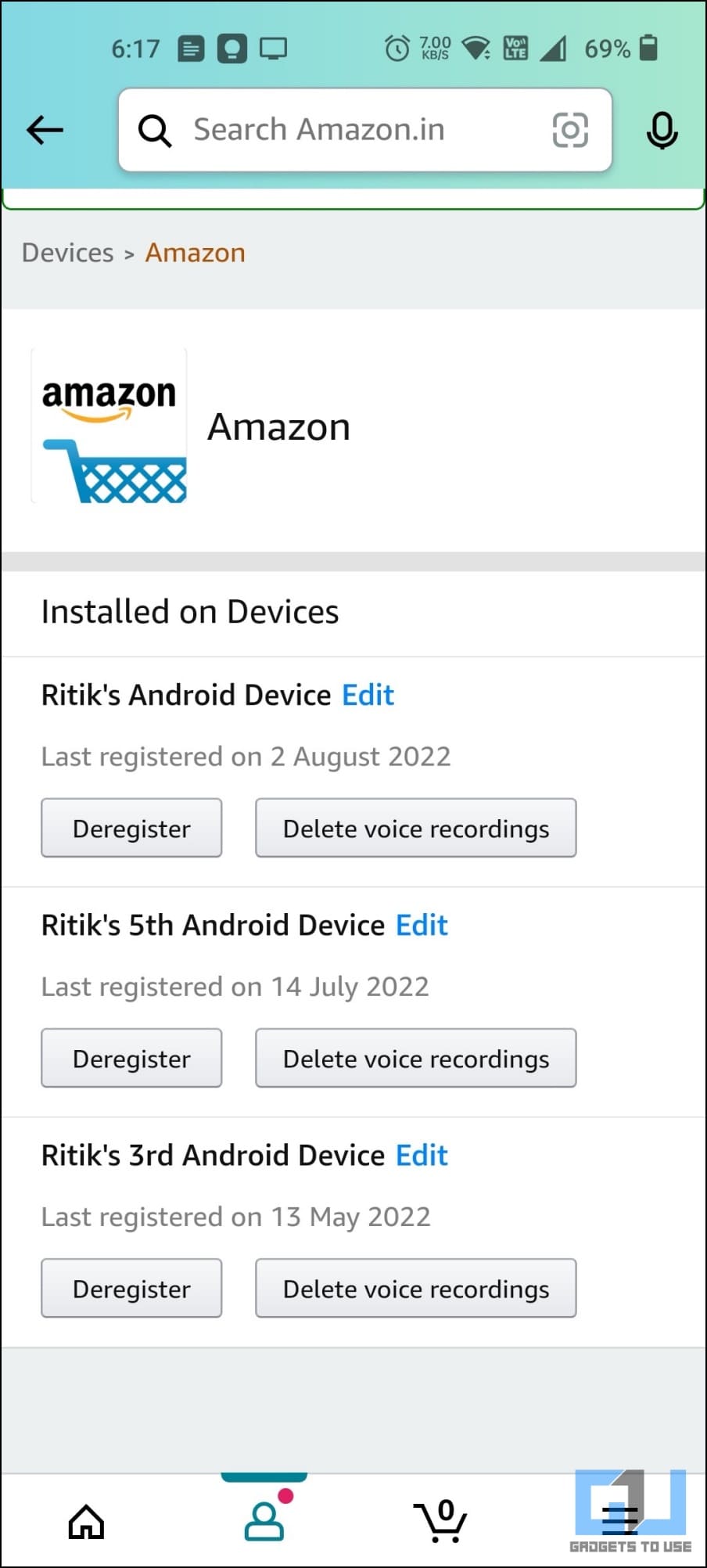Open the account profile tab
The image size is (707, 1568).
pos(264,1519)
